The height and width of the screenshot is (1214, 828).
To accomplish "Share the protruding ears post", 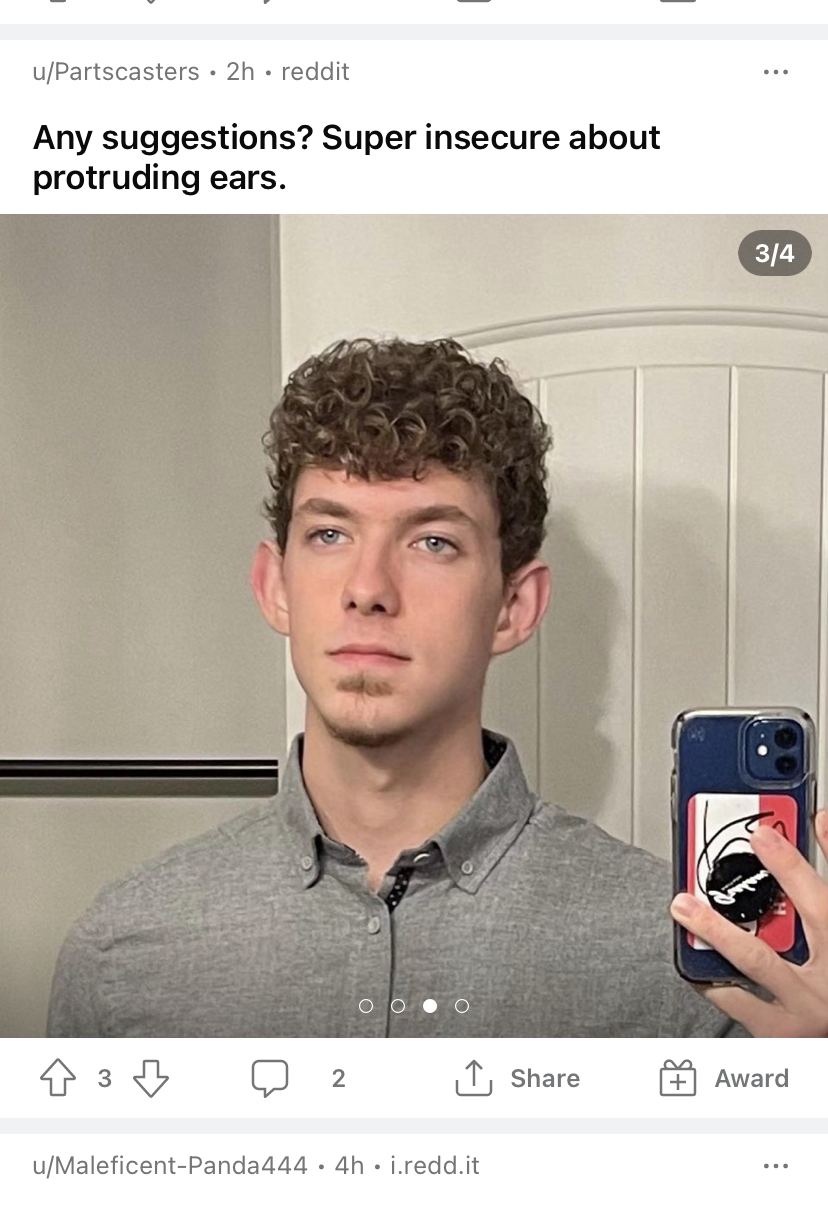I will [x=518, y=1078].
